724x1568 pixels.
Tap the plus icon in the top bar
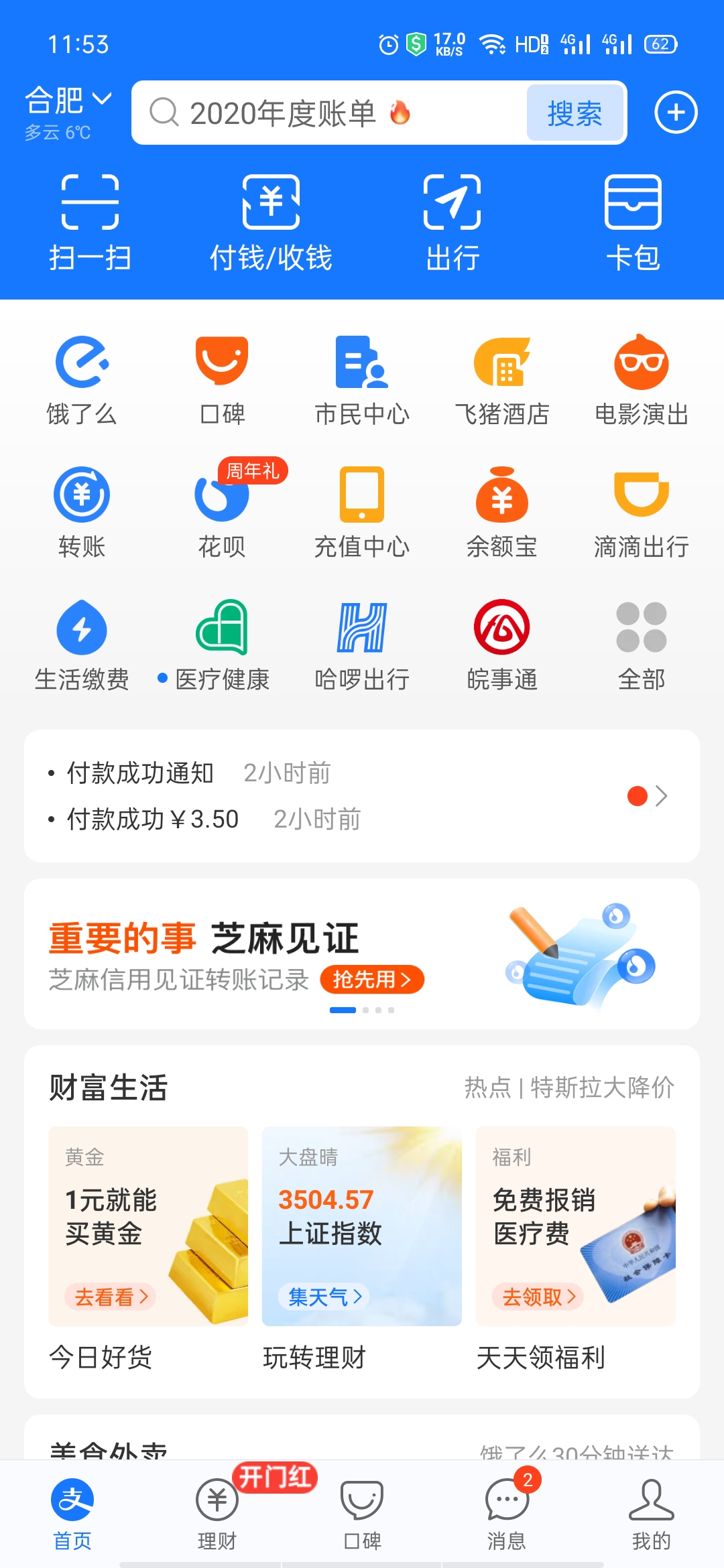(x=675, y=113)
